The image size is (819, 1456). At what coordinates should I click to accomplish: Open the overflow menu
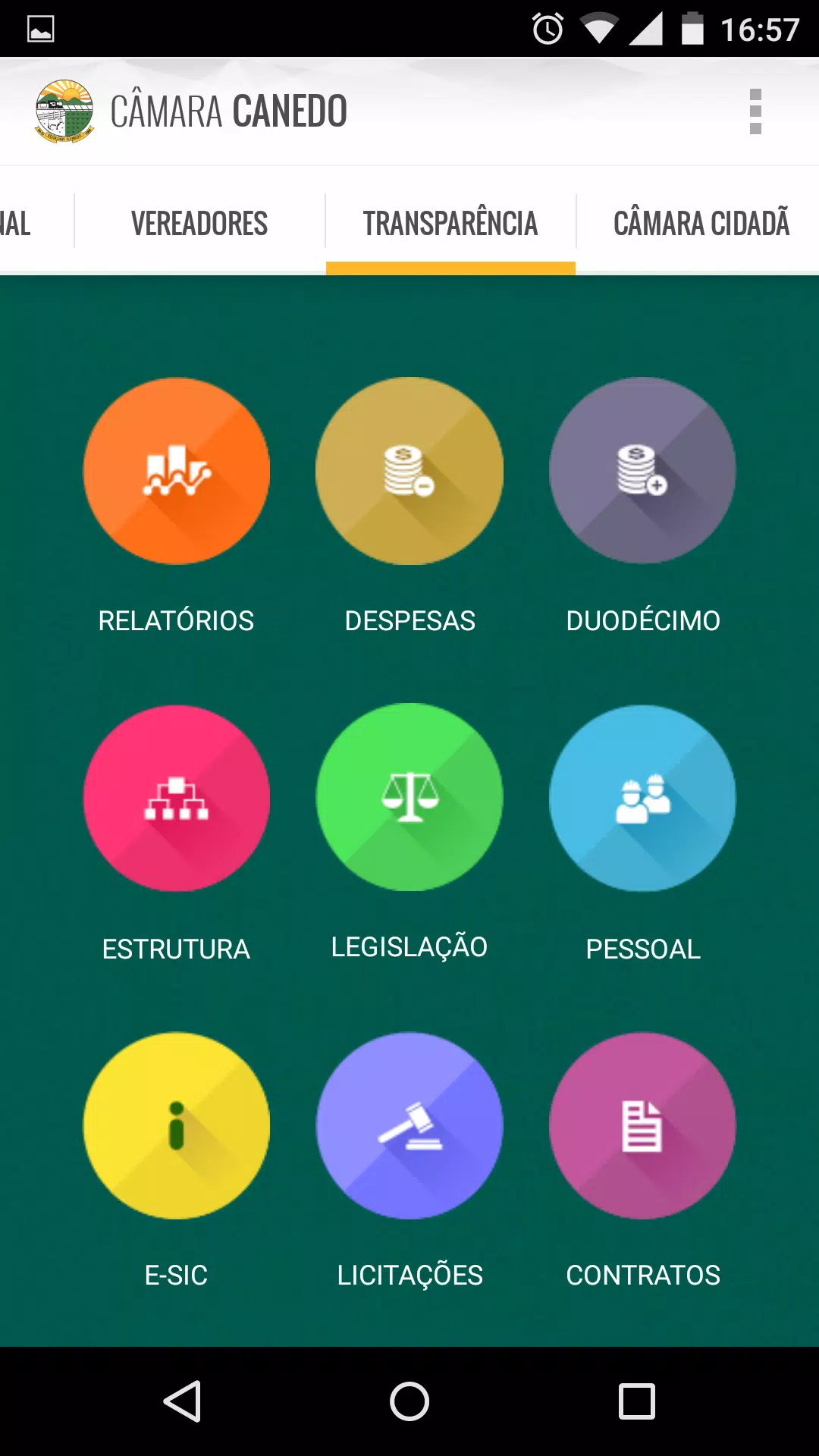(x=755, y=111)
